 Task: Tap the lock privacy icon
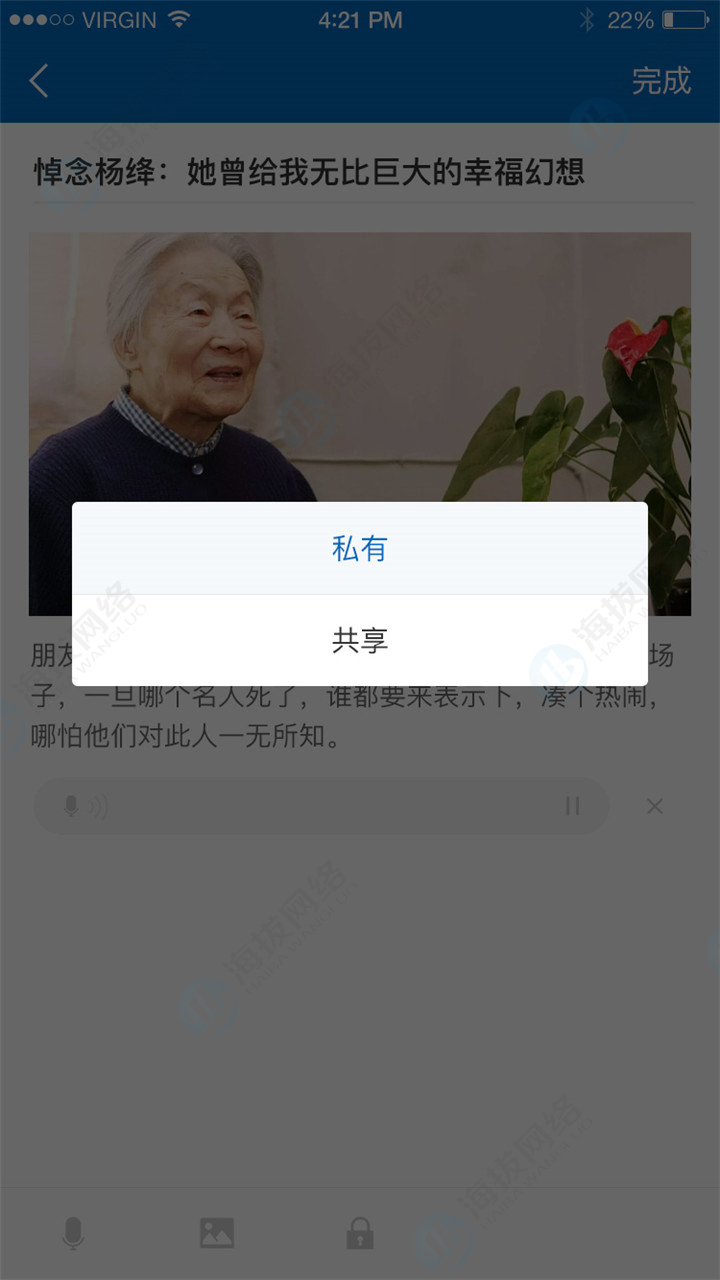tap(360, 1233)
